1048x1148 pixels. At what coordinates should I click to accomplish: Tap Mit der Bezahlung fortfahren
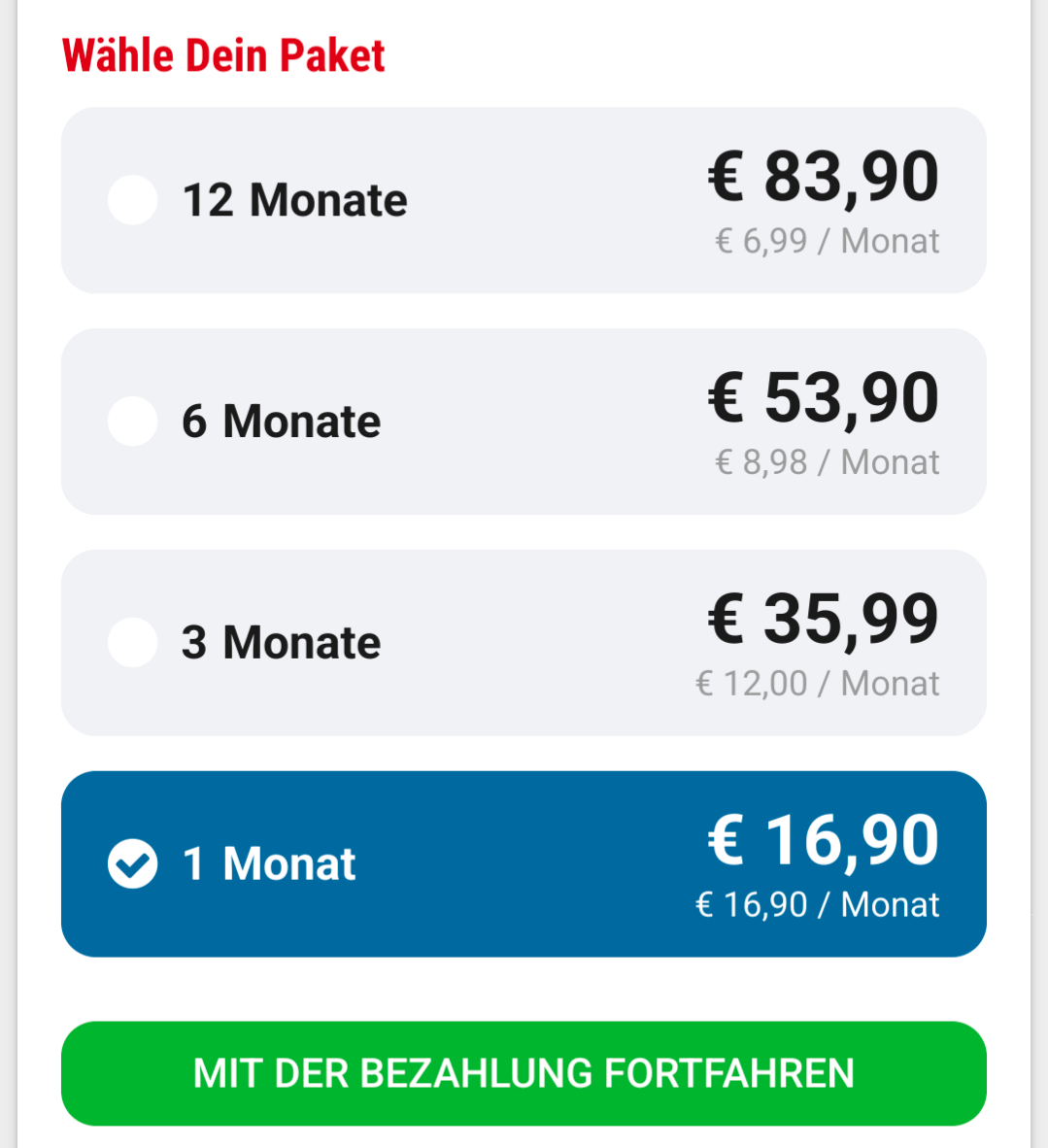[x=524, y=1073]
